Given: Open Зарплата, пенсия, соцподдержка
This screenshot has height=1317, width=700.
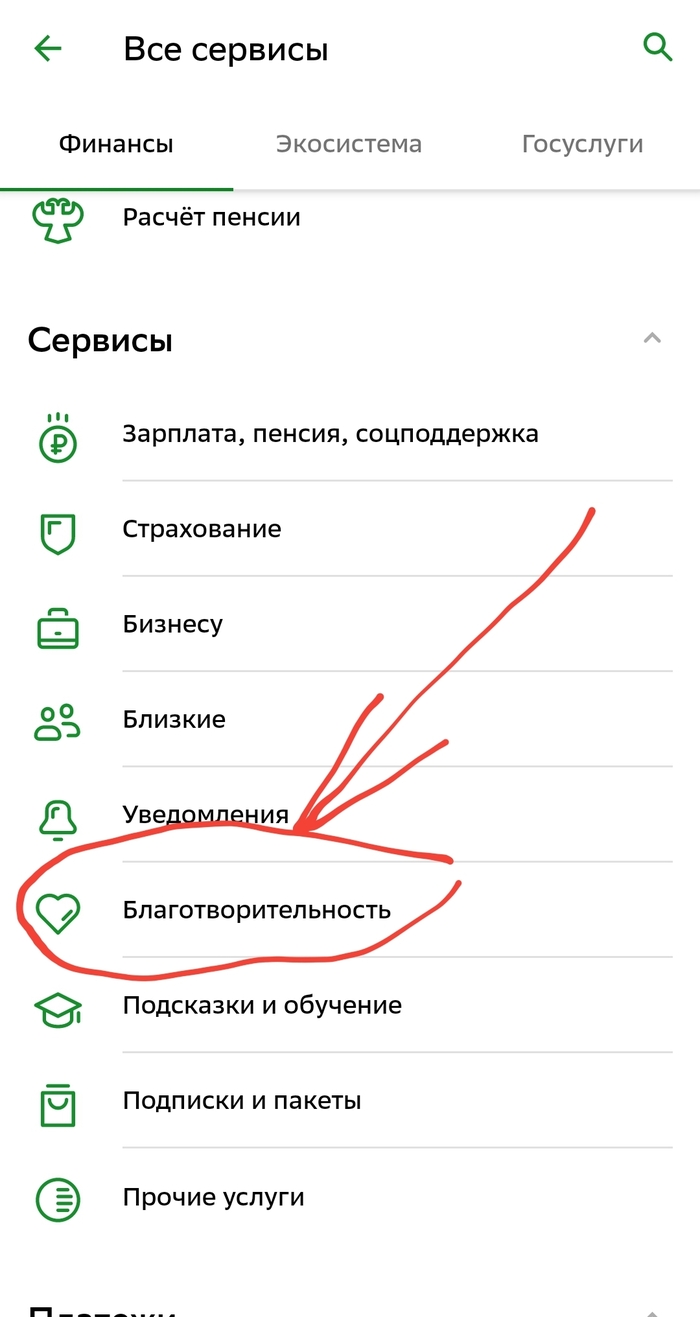Looking at the screenshot, I should 330,434.
